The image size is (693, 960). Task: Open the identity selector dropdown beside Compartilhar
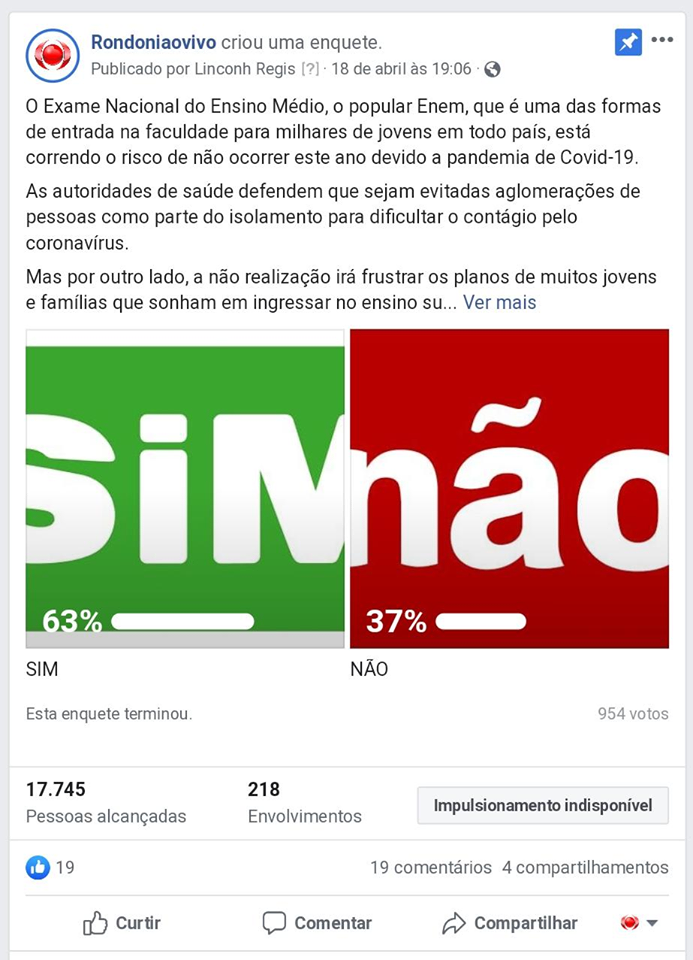(638, 923)
